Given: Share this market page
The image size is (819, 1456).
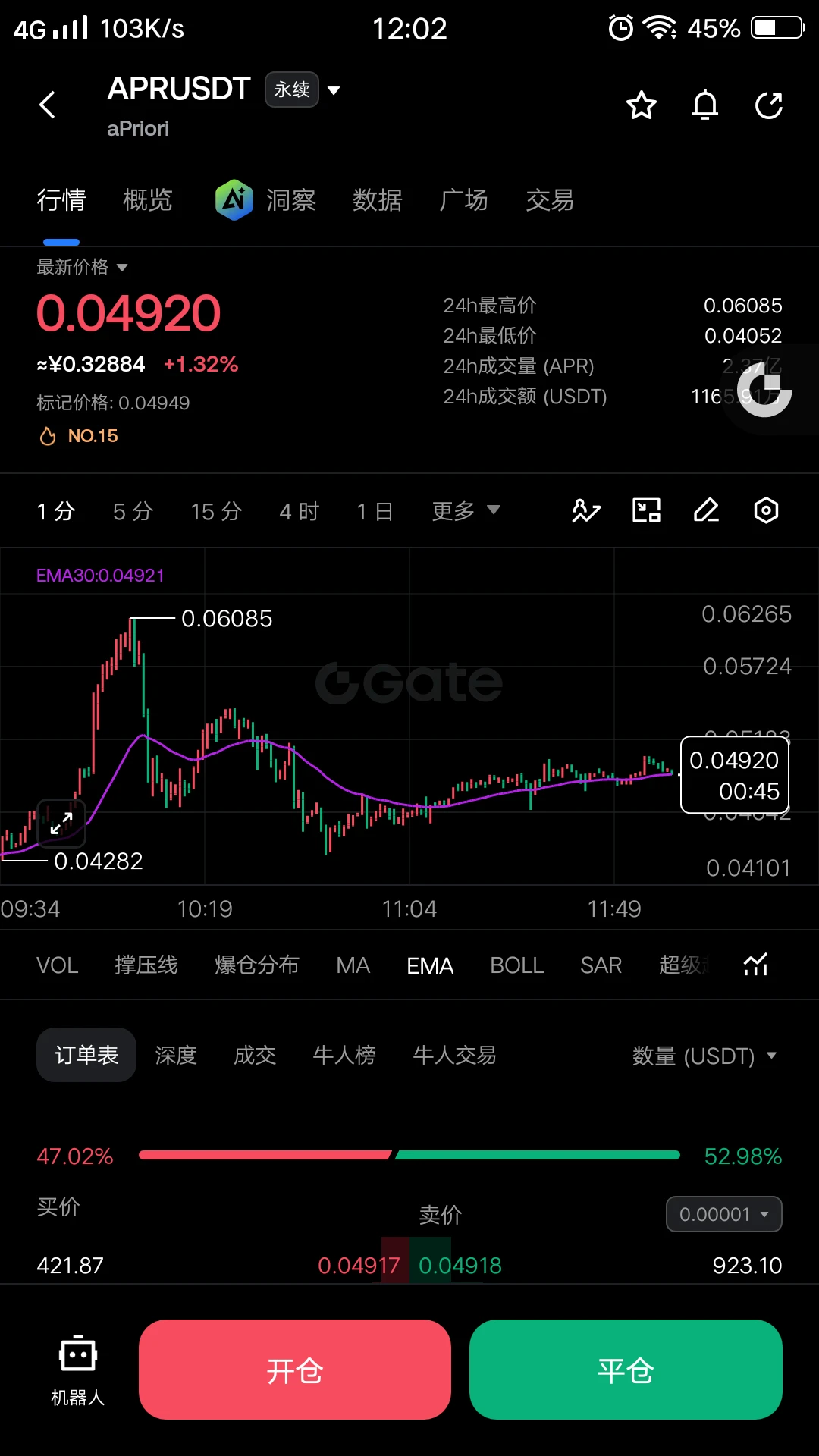Looking at the screenshot, I should coord(769,105).
